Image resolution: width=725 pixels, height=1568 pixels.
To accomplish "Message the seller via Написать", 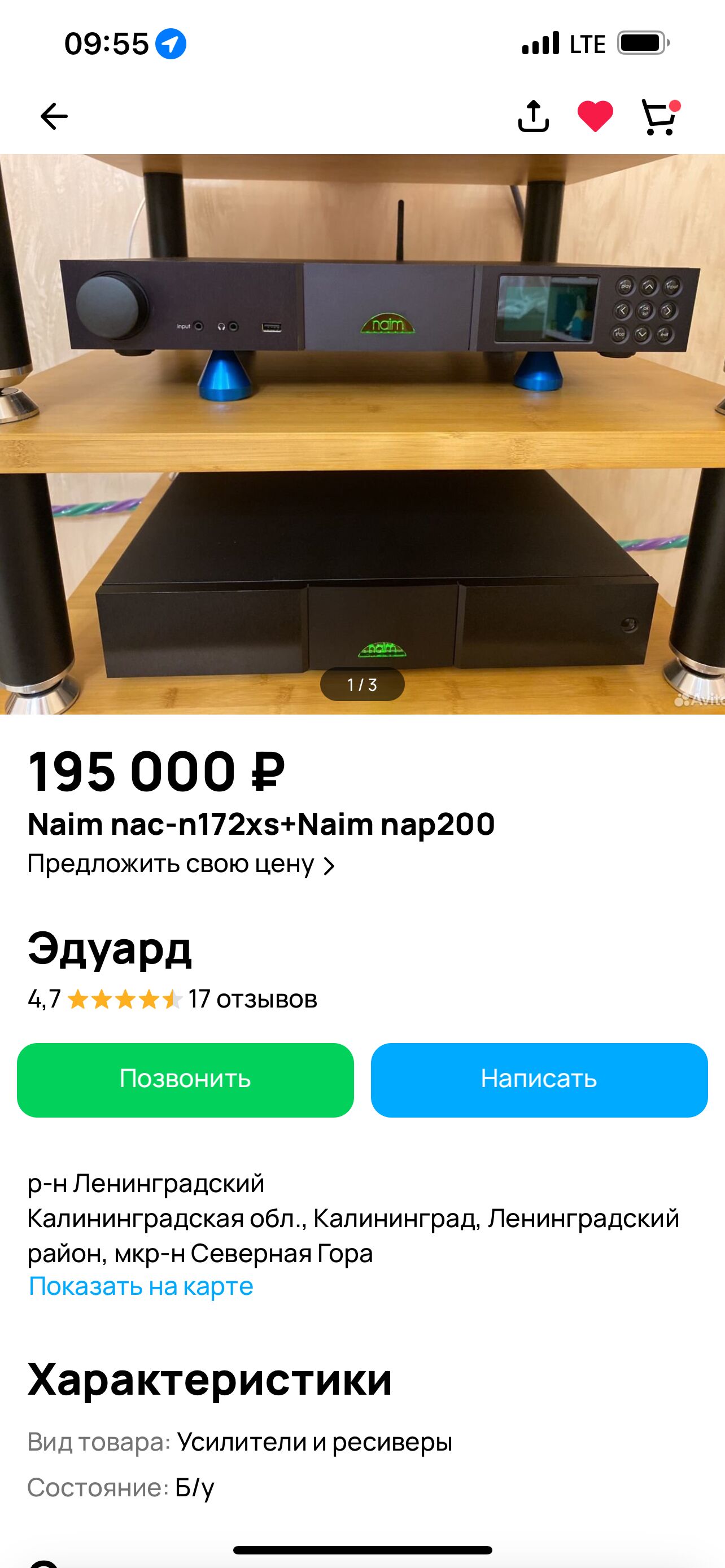I will click(x=539, y=1080).
